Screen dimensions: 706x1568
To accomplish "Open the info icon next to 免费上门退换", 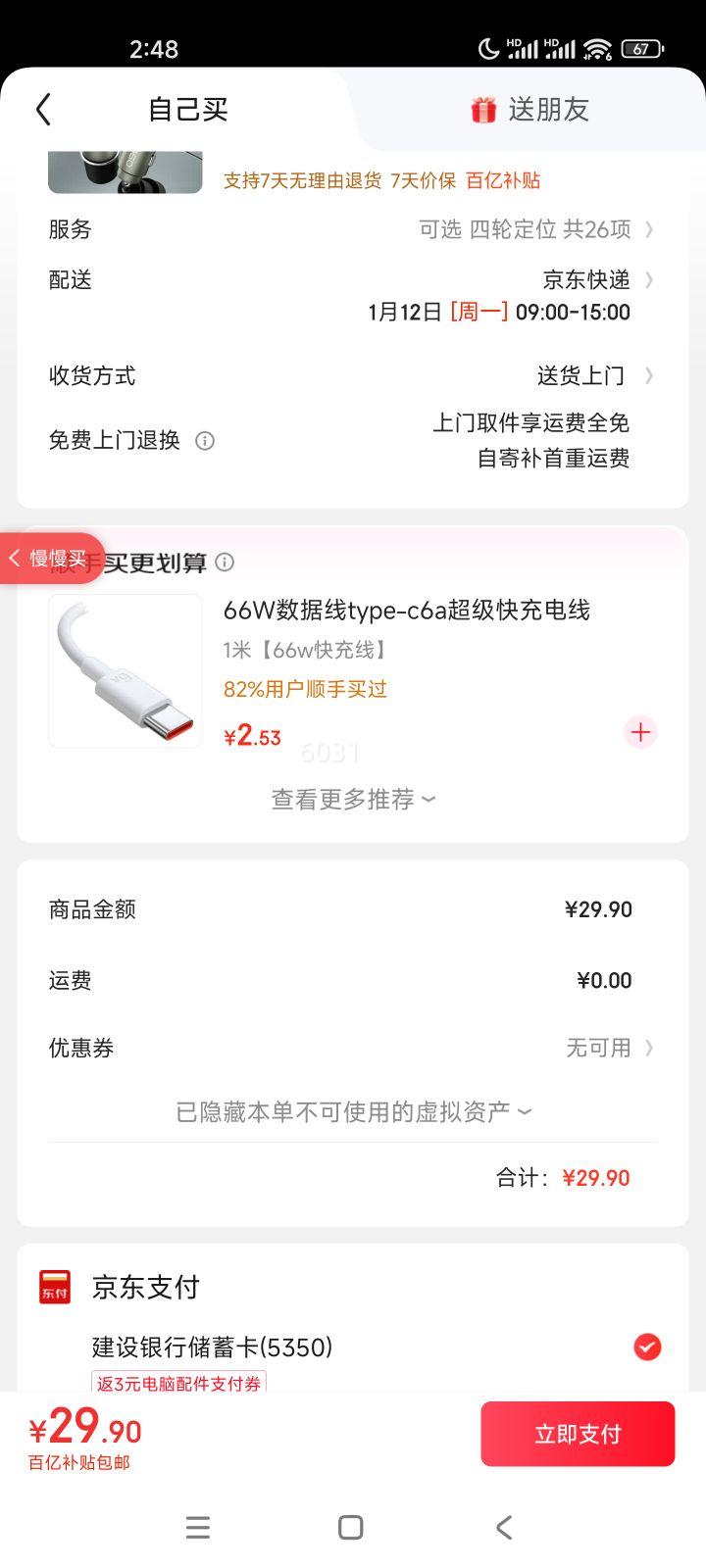I will pos(204,441).
